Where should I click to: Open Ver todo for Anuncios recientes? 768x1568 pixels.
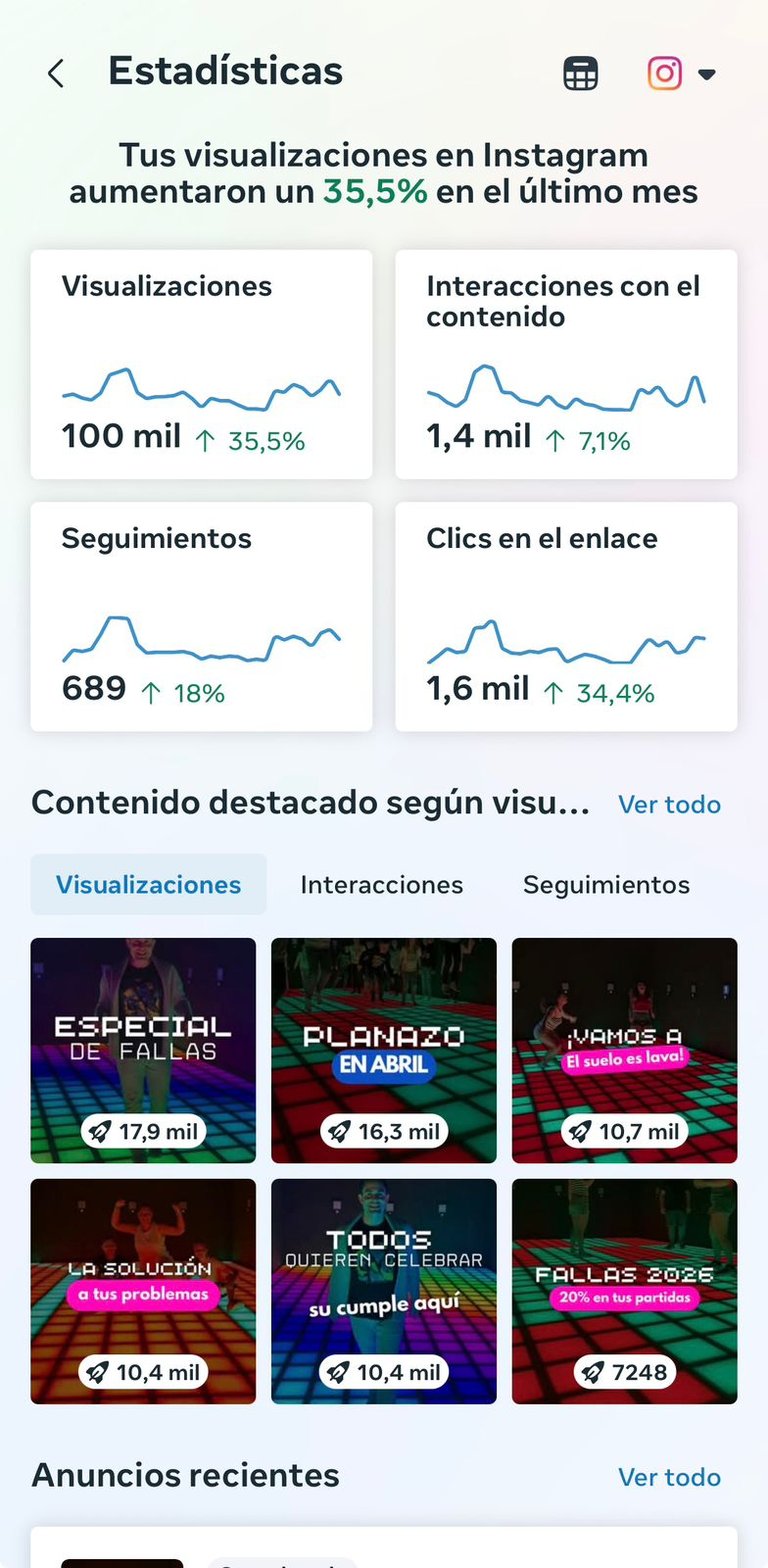click(x=669, y=1477)
